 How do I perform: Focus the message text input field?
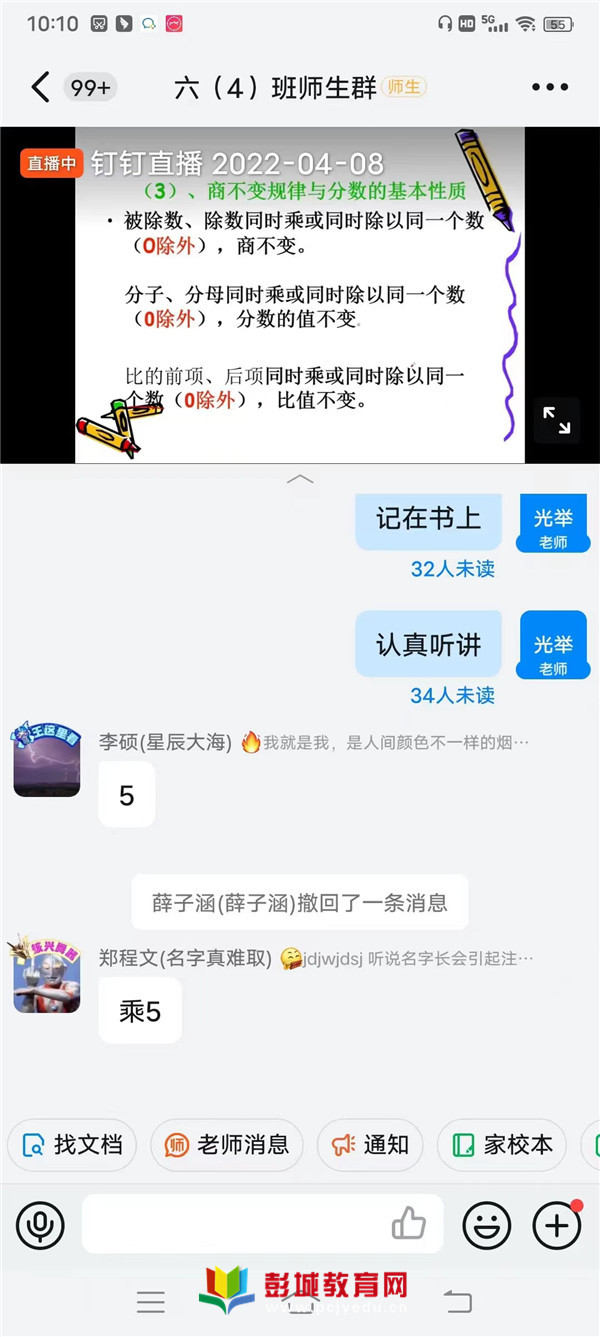[x=235, y=1224]
